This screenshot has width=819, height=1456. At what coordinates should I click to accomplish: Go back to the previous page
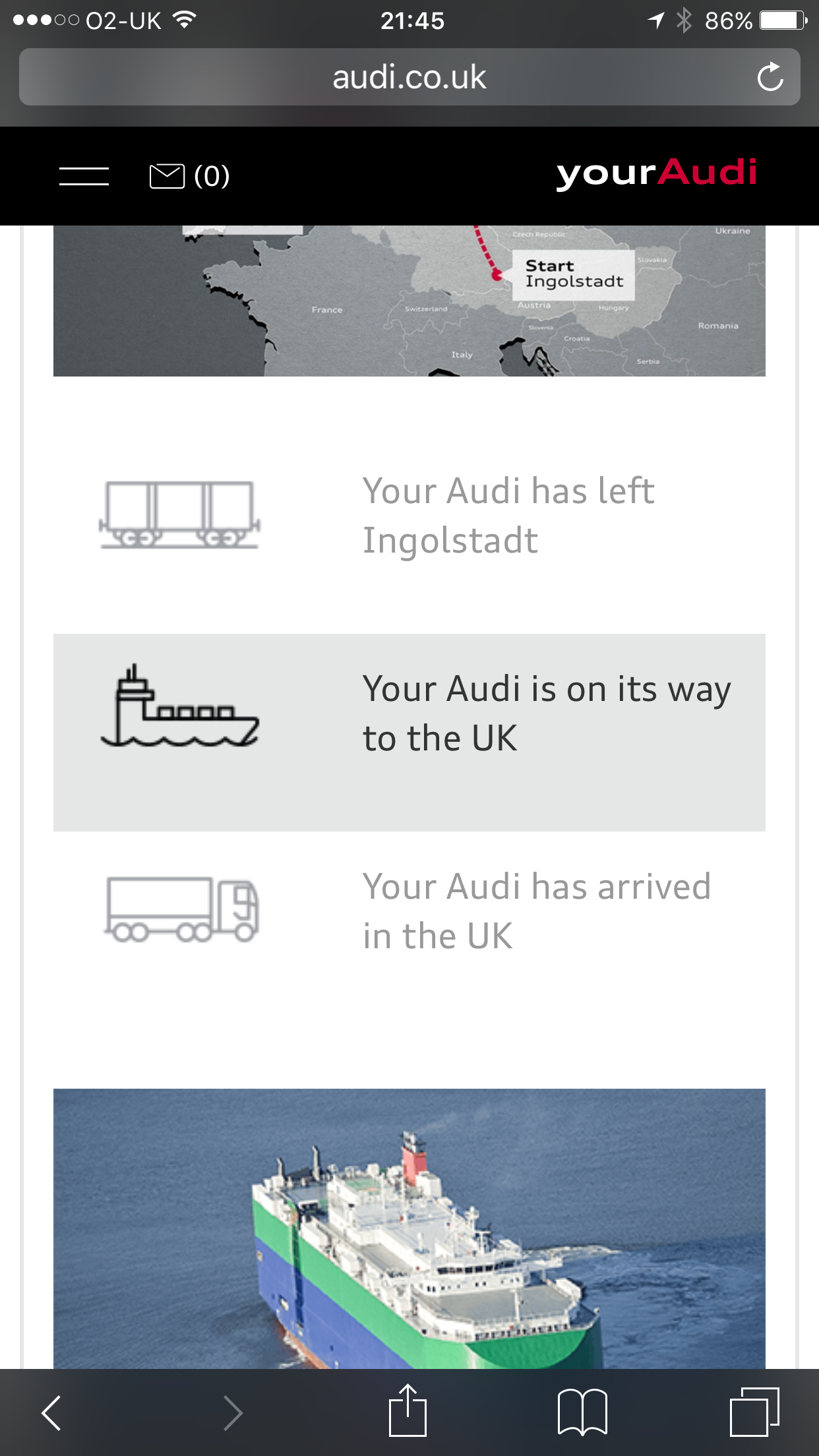51,1412
